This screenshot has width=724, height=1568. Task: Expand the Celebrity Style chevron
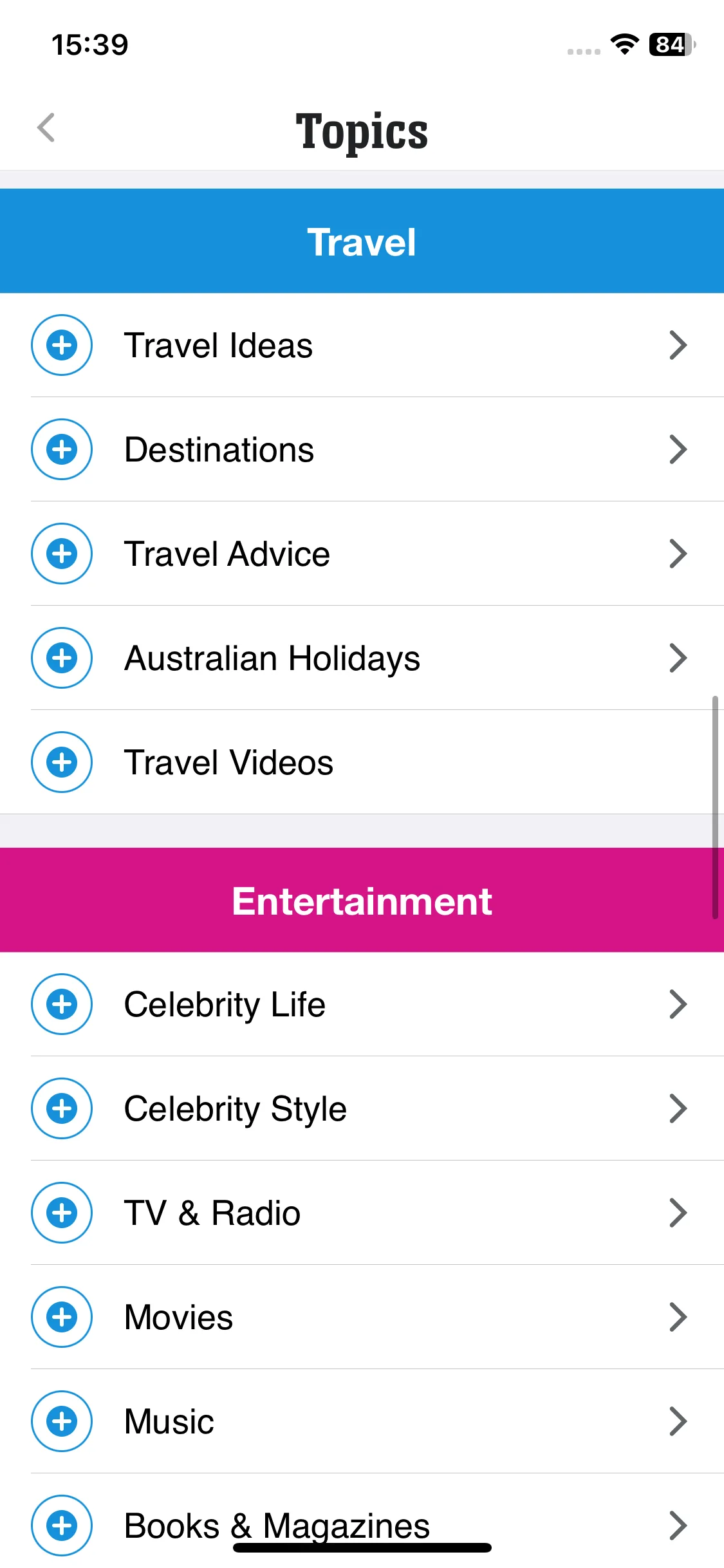pos(678,1108)
